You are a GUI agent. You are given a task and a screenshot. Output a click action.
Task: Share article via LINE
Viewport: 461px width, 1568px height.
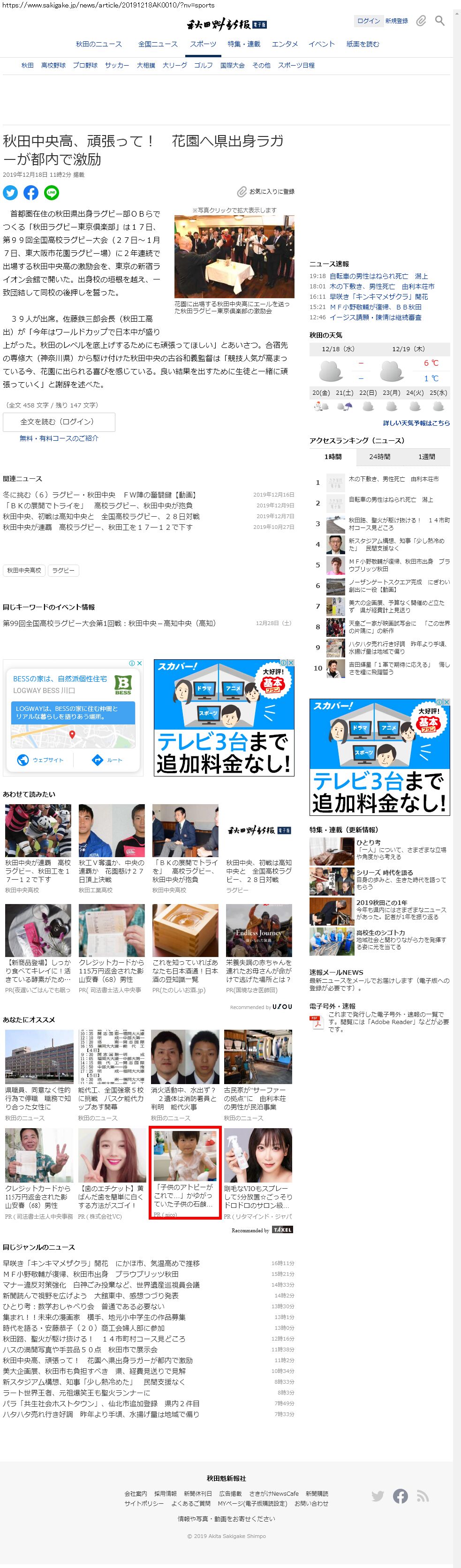click(x=51, y=193)
